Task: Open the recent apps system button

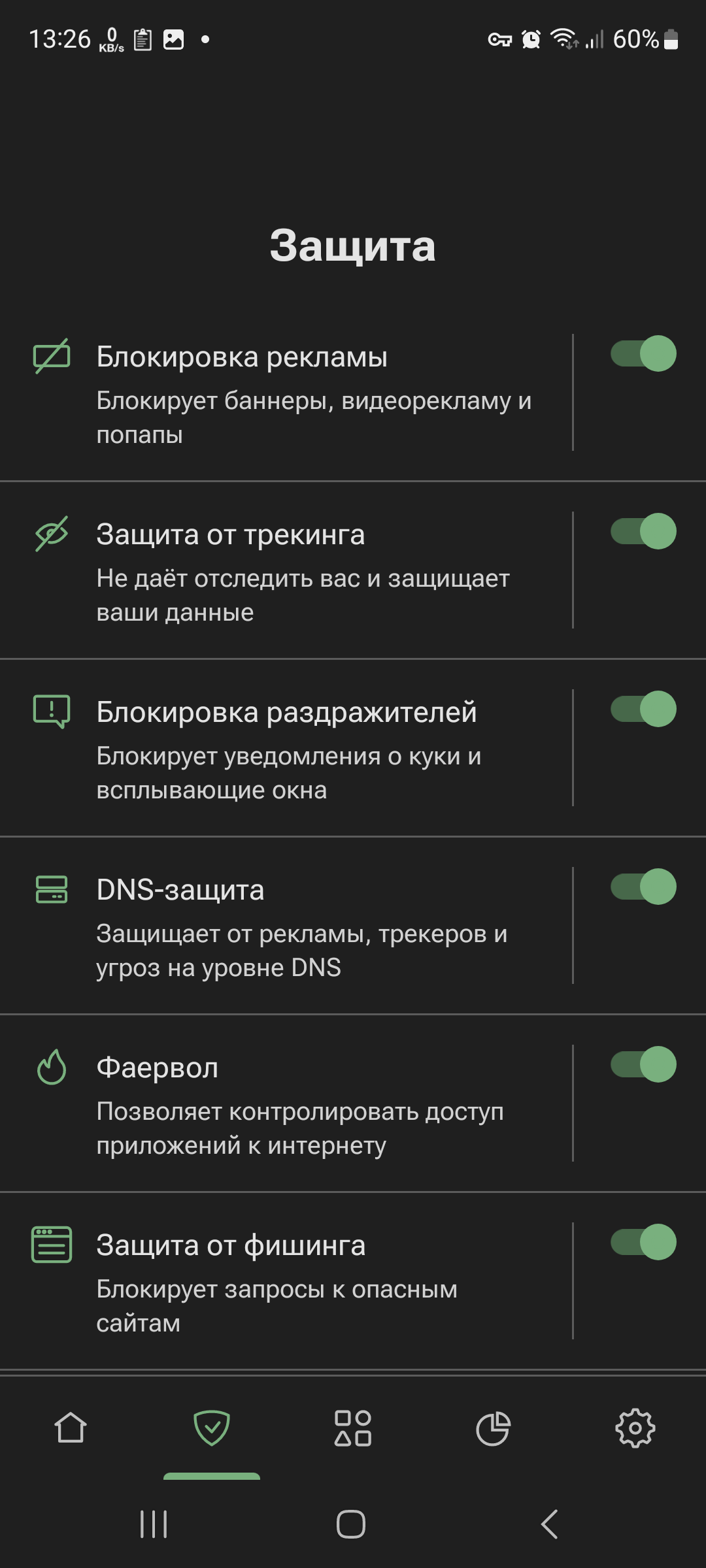Action: [x=154, y=1524]
